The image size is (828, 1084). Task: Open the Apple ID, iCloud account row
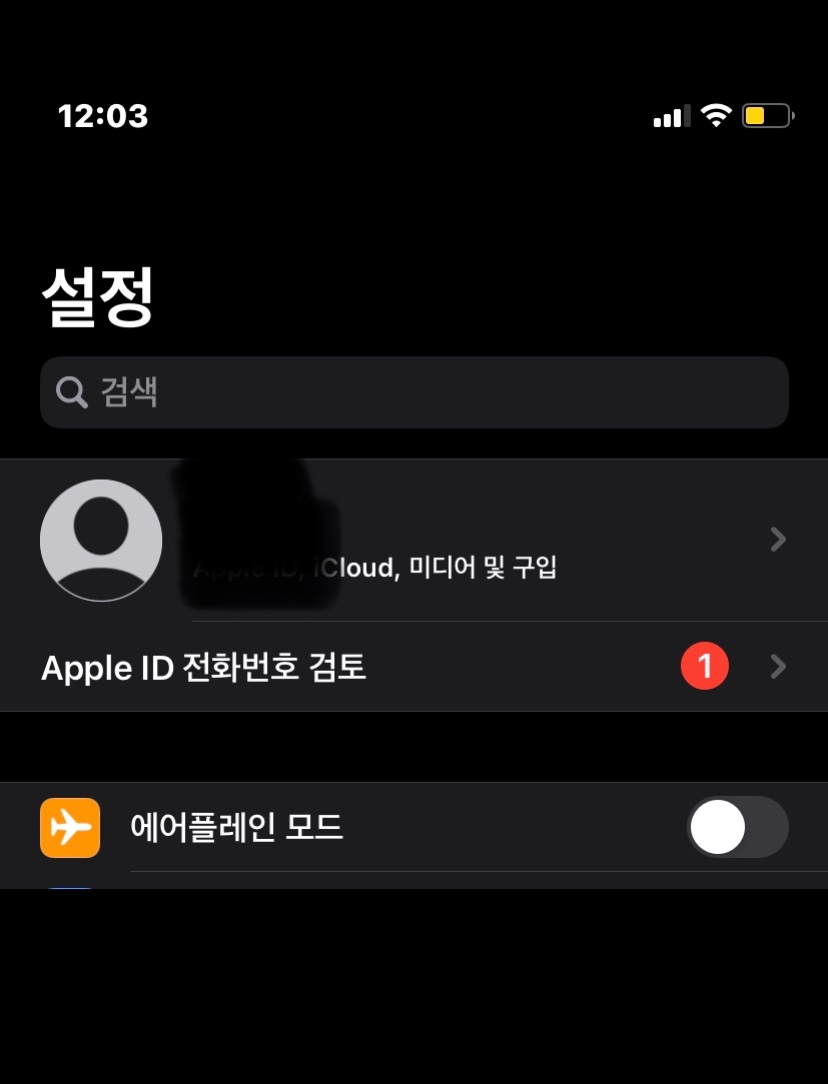[x=414, y=540]
